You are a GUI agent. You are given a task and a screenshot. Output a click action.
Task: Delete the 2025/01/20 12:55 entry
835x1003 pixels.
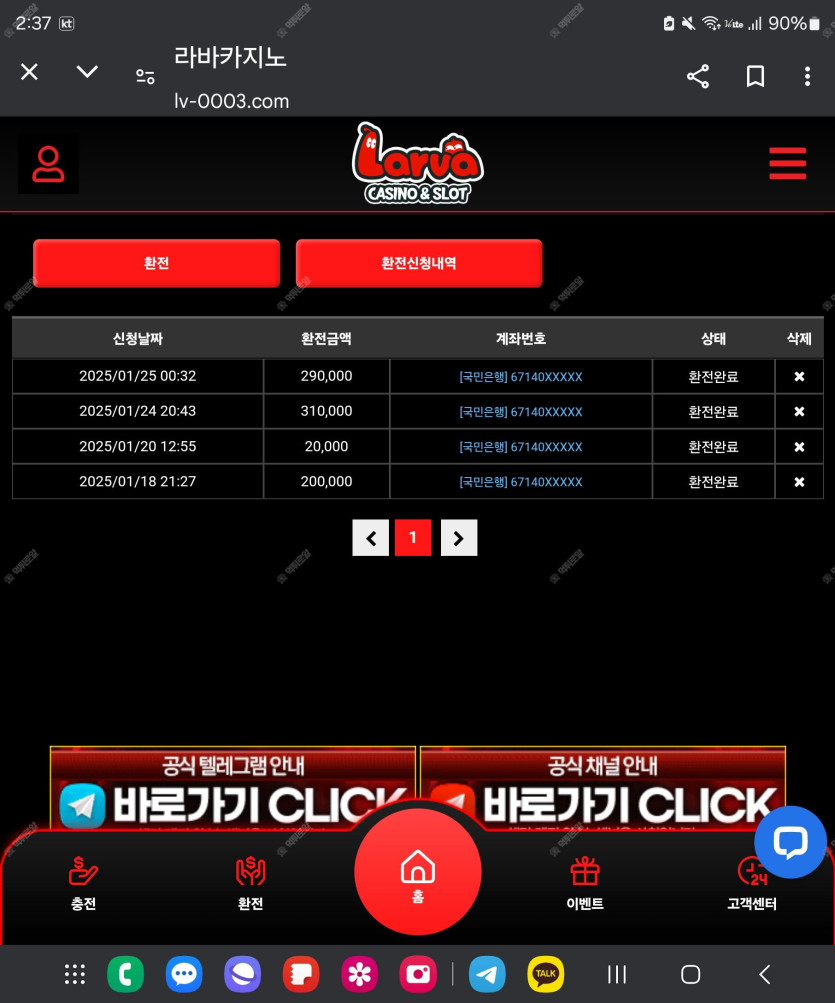799,447
